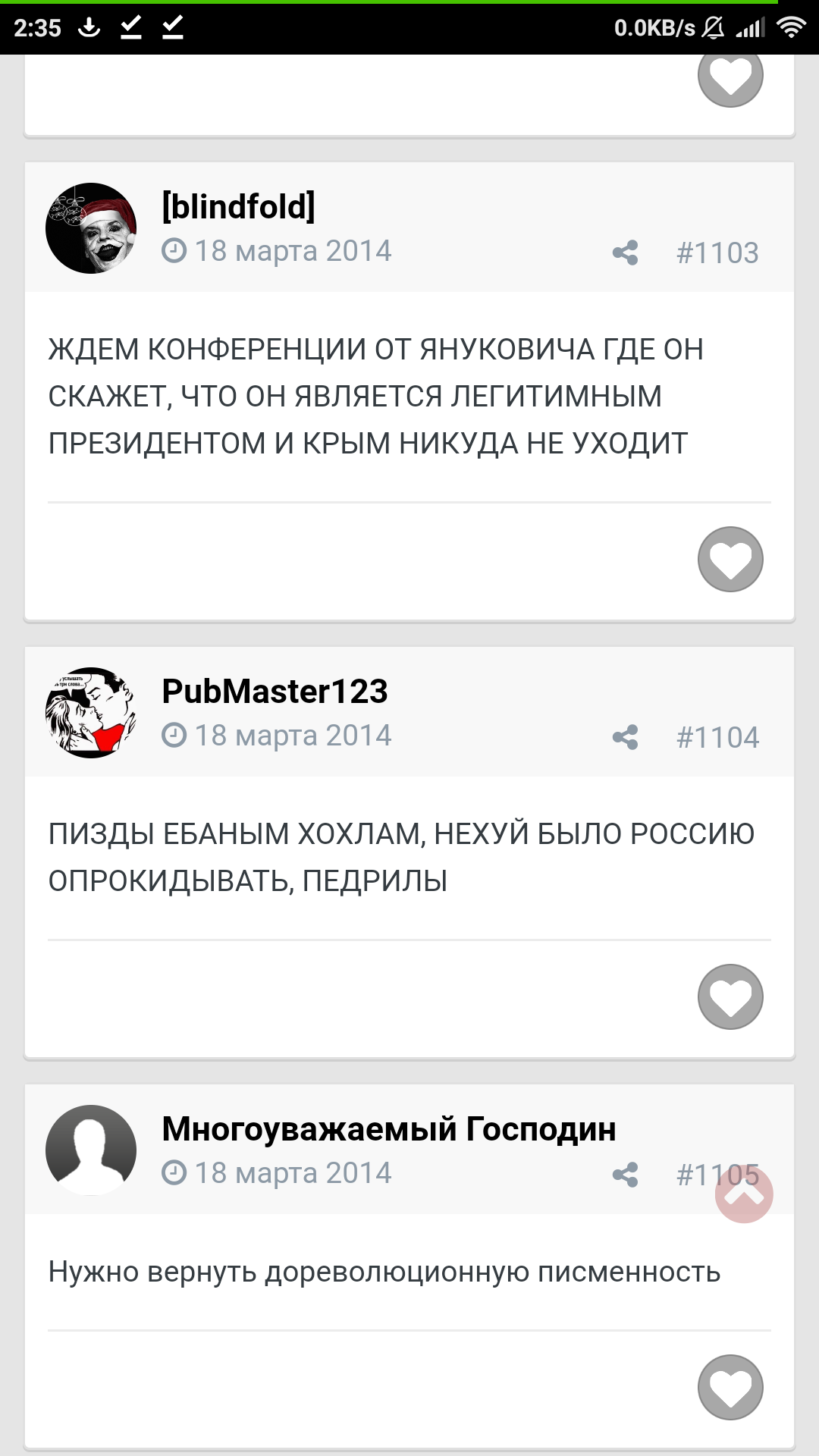Tap [blindfold]'s avatar picture
Image resolution: width=819 pixels, height=1456 pixels.
[x=91, y=228]
